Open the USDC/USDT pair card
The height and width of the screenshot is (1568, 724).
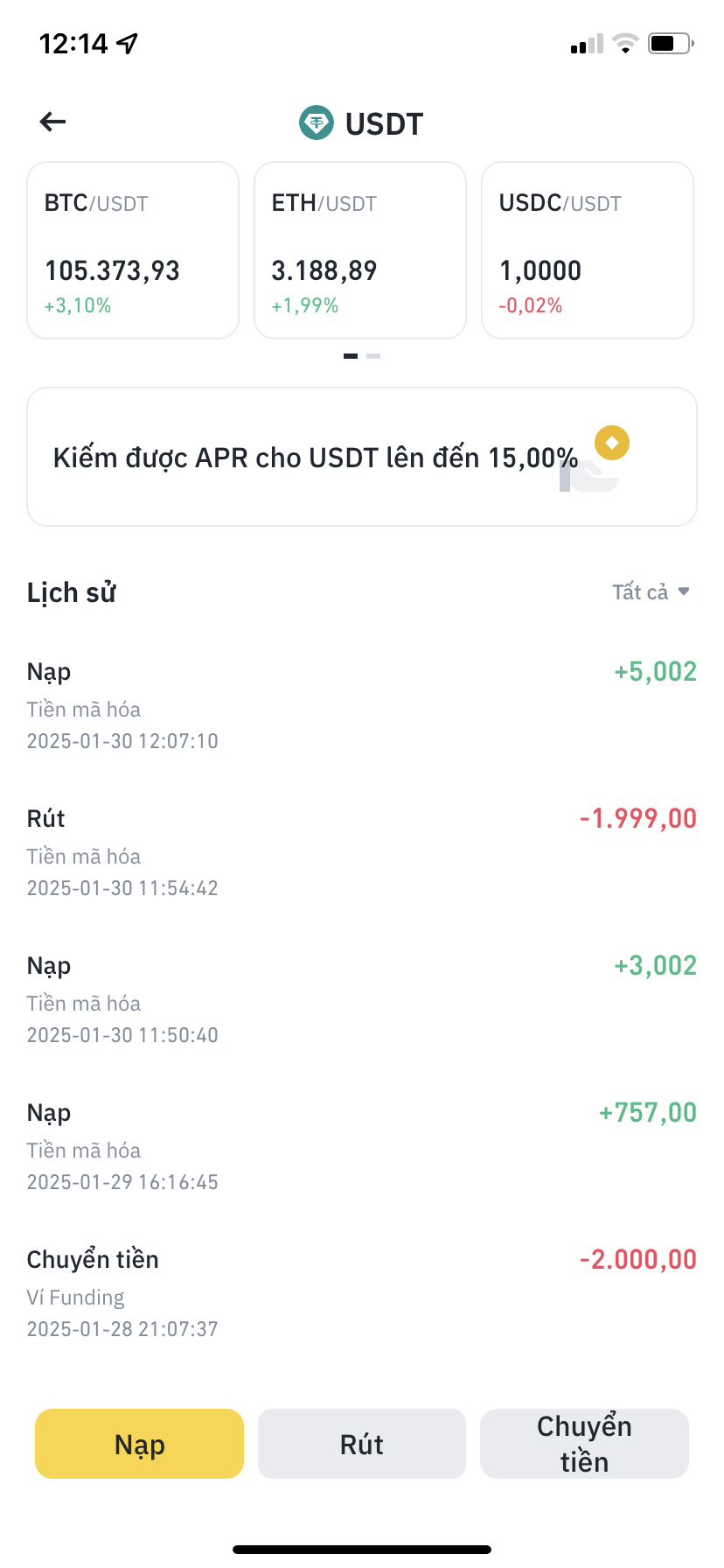[x=588, y=250]
